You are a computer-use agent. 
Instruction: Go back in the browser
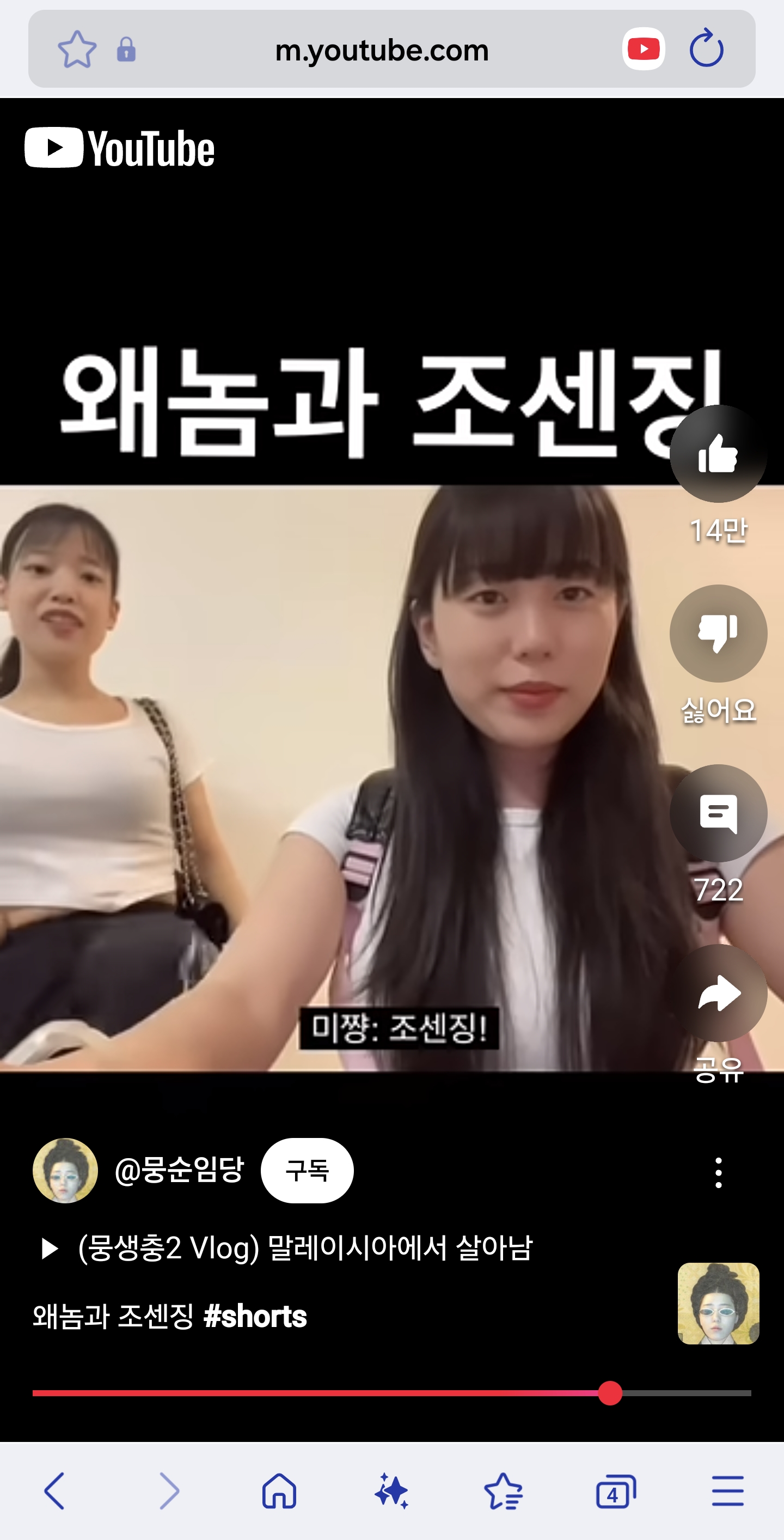point(55,1491)
